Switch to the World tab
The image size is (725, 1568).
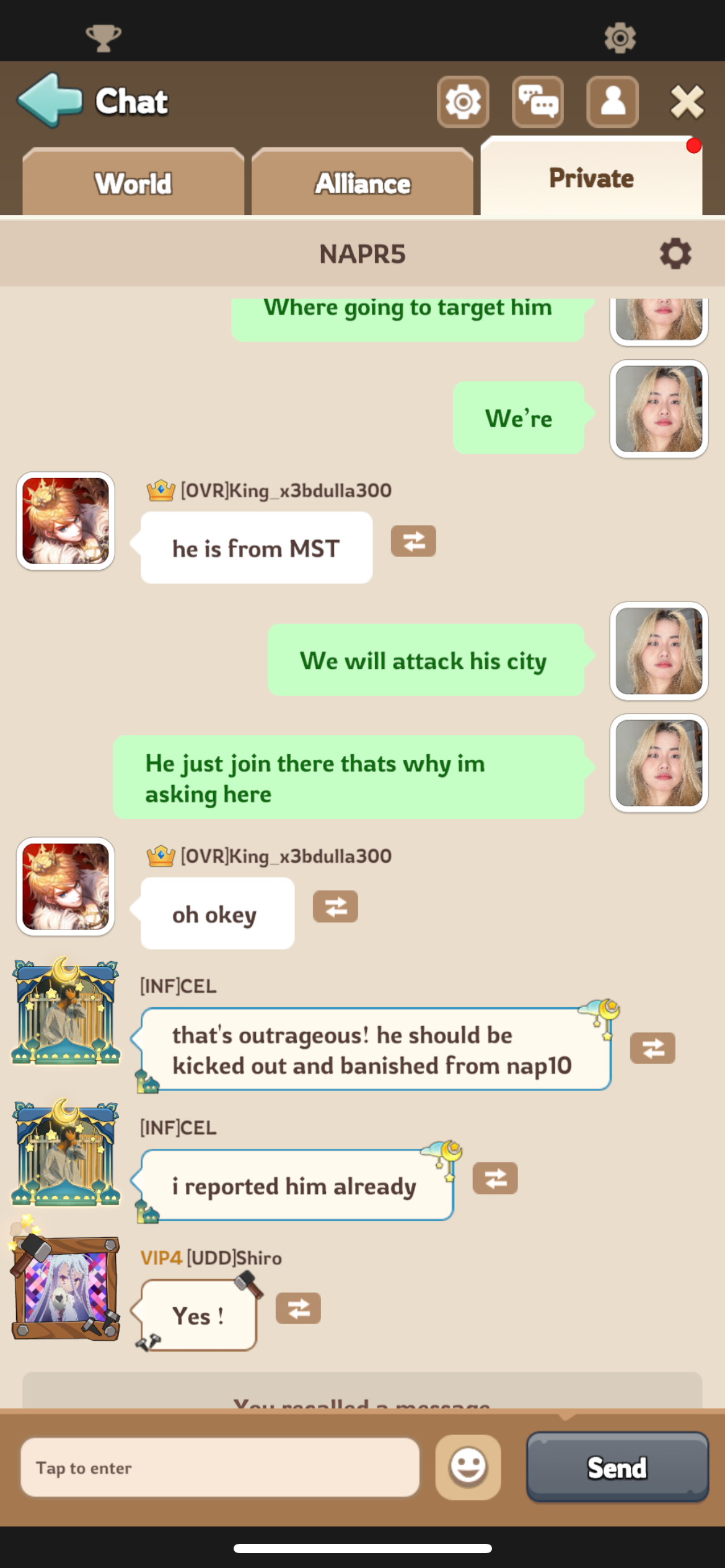point(133,182)
